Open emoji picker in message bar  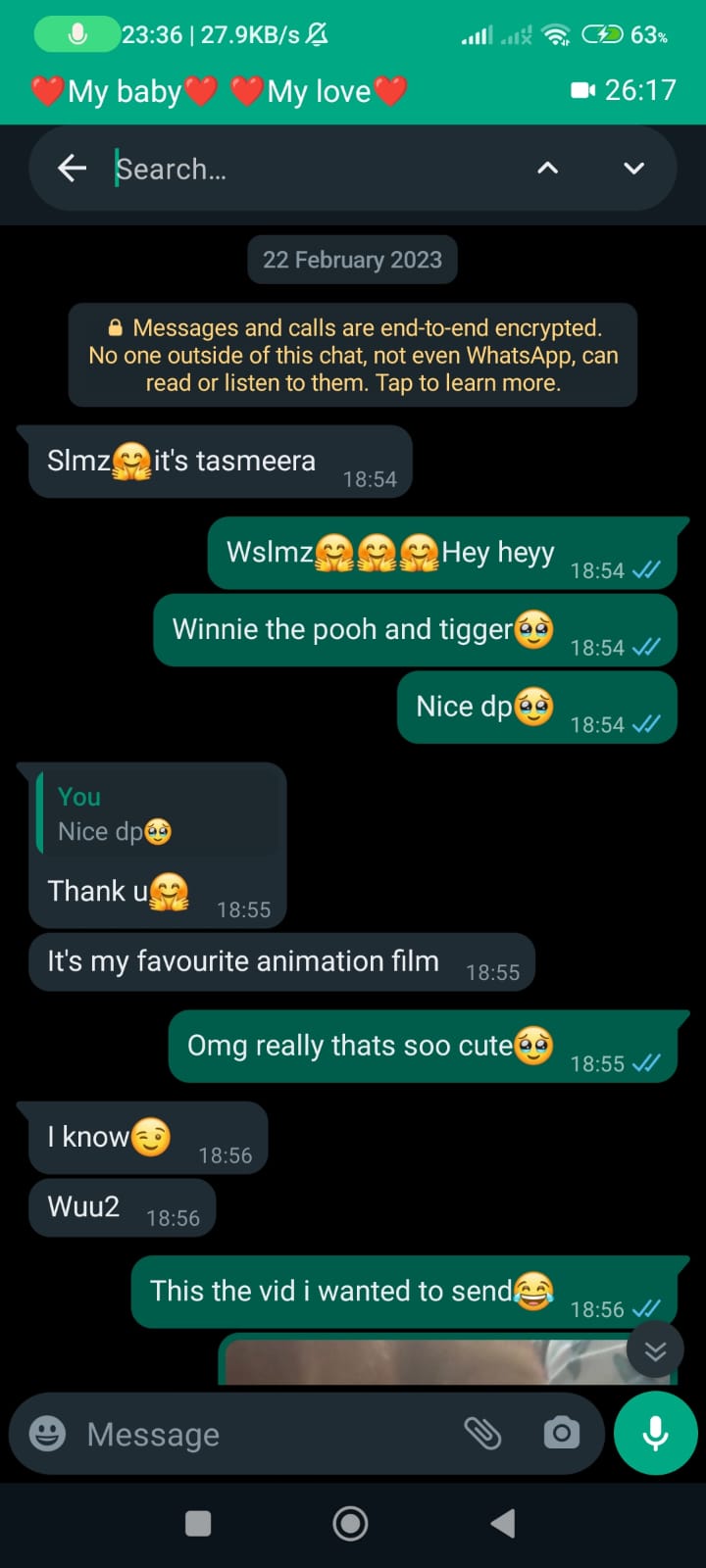pyautogui.click(x=48, y=1434)
